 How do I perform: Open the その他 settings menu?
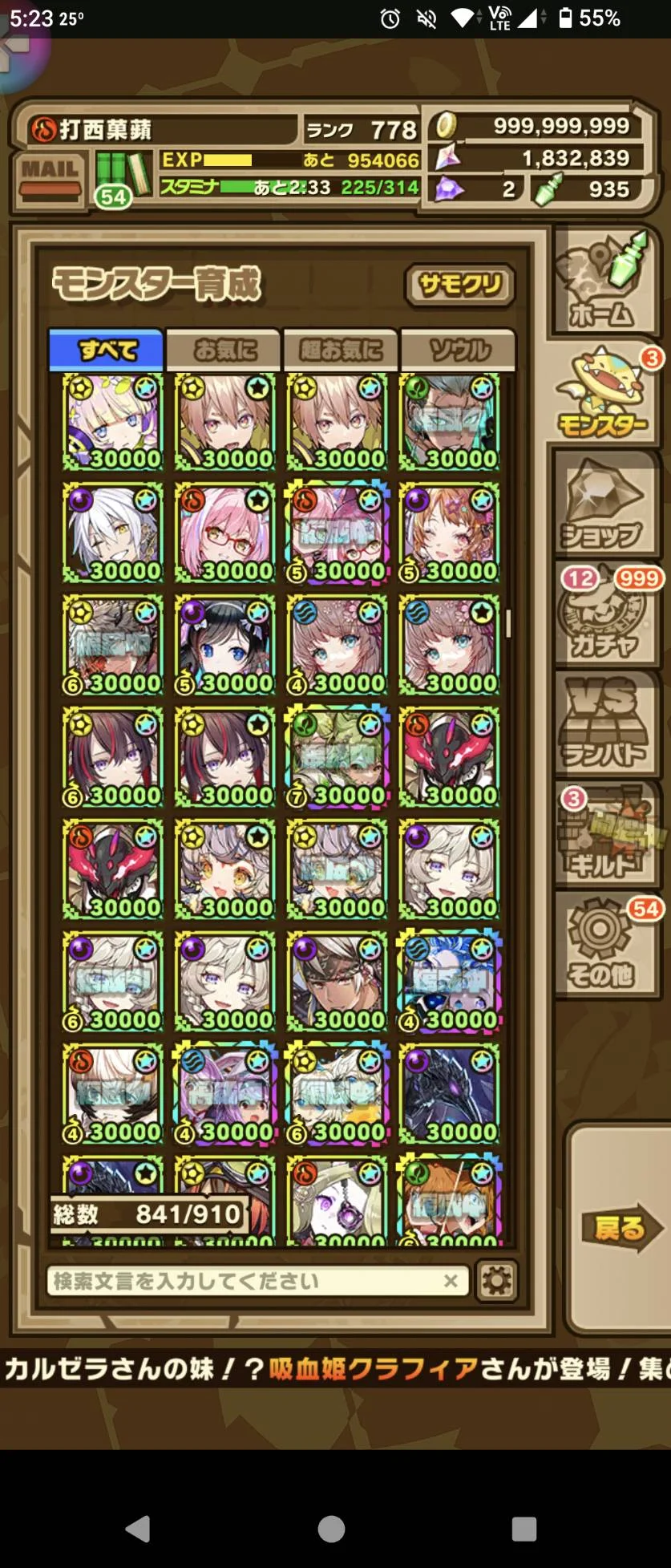point(607,946)
